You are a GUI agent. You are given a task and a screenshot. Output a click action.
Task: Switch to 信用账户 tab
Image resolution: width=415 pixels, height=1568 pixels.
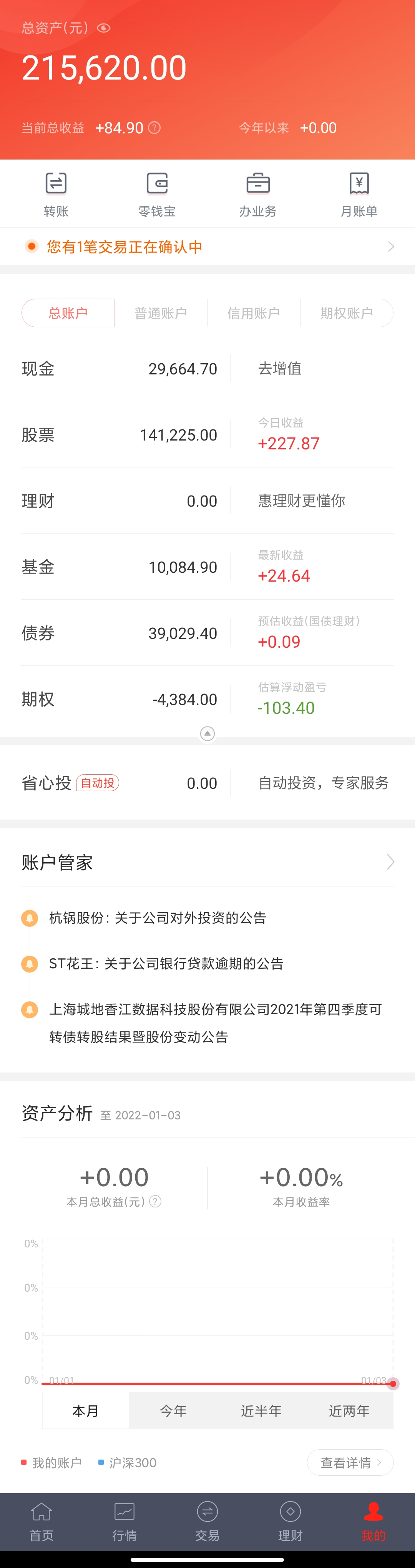point(254,313)
